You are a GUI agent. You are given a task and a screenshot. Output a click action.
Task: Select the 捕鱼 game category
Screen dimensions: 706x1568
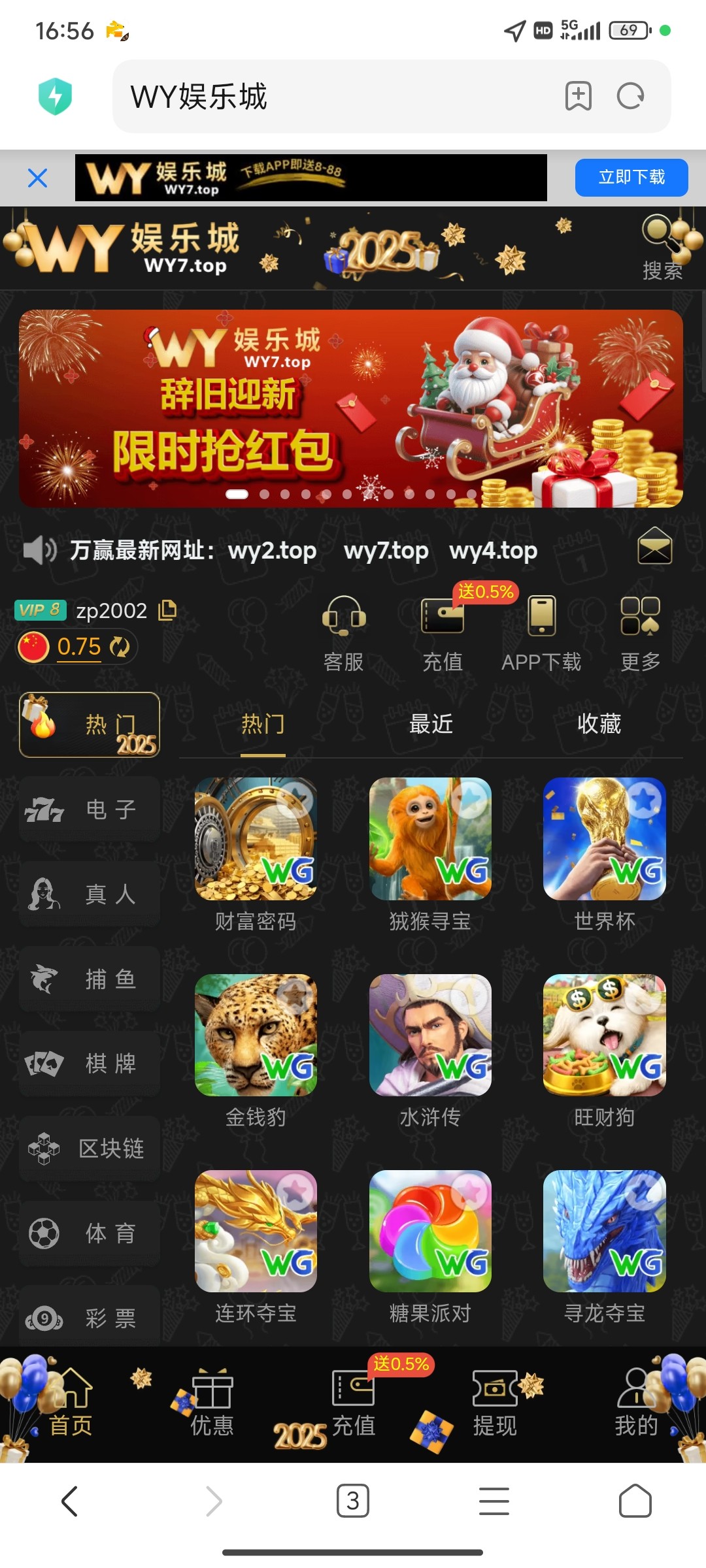click(90, 979)
